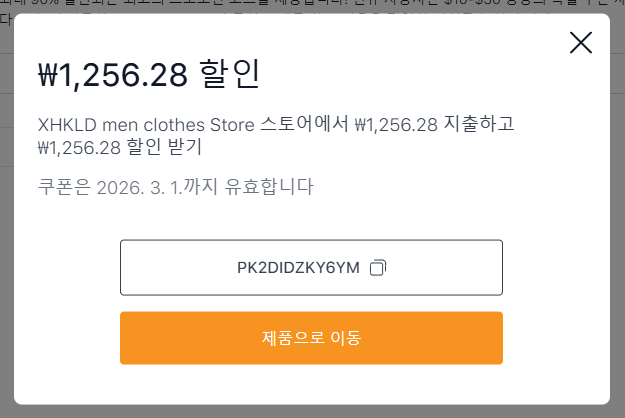
Task: Copy coupon code PK2DIDZKY6YM
Action: click(377, 268)
